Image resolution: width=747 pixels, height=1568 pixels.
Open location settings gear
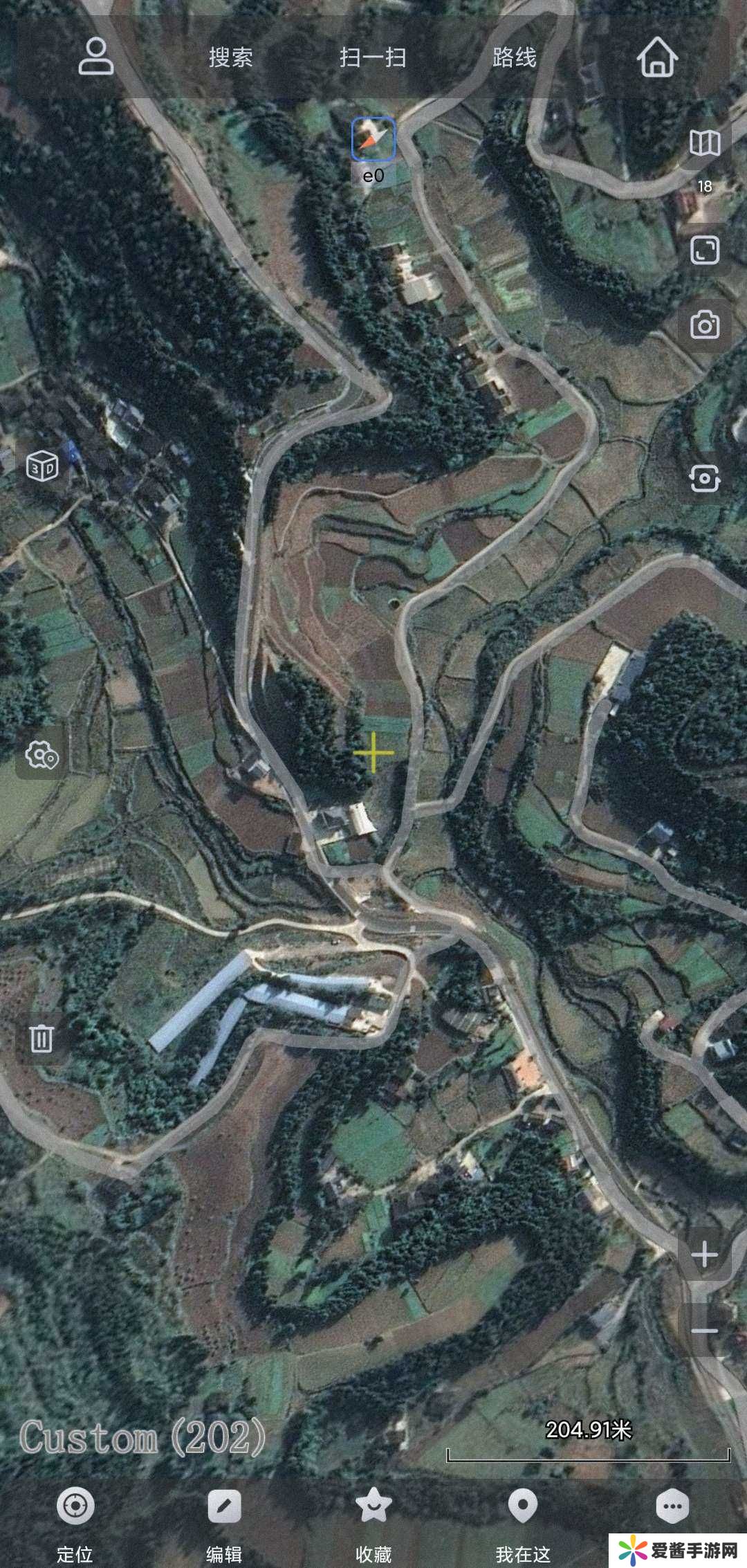pyautogui.click(x=42, y=755)
